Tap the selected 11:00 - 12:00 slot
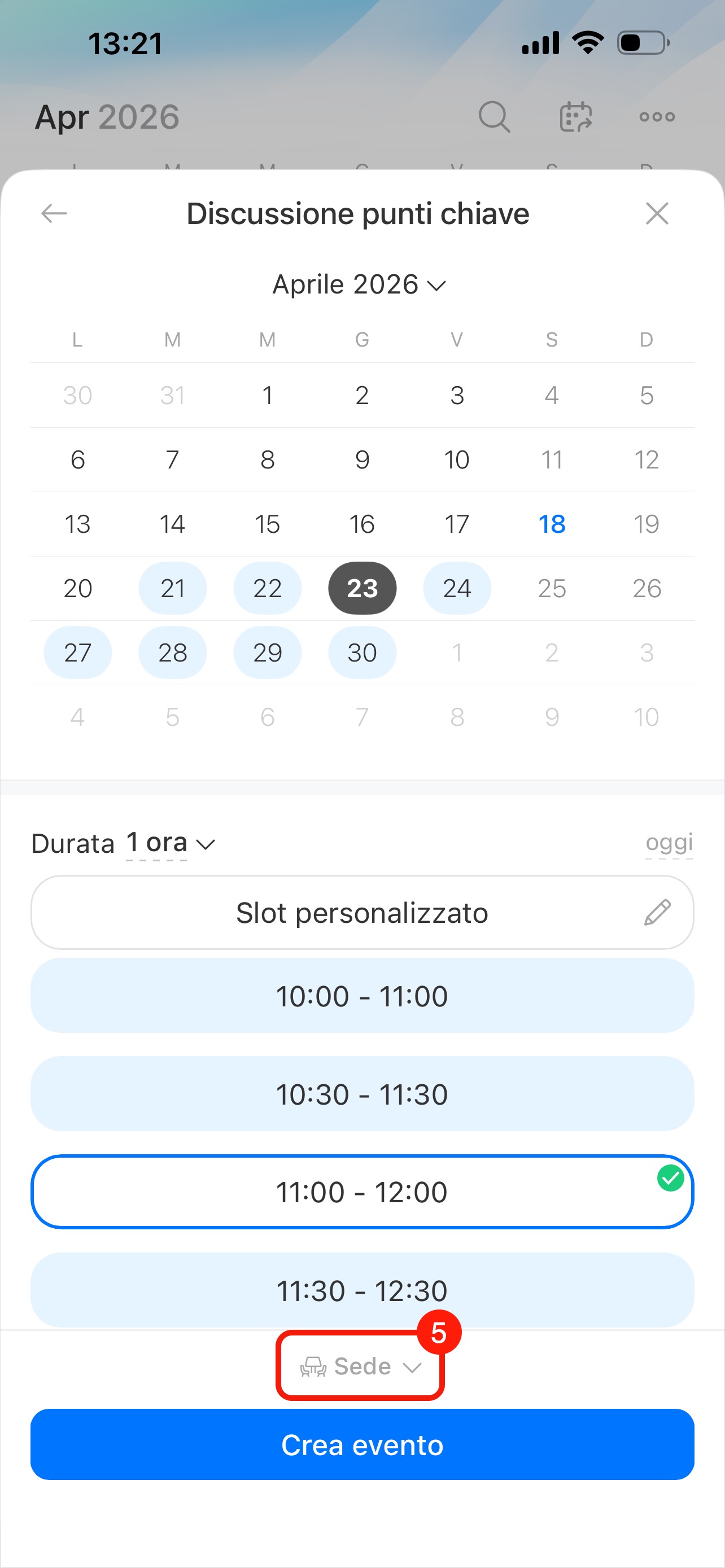 click(362, 1192)
